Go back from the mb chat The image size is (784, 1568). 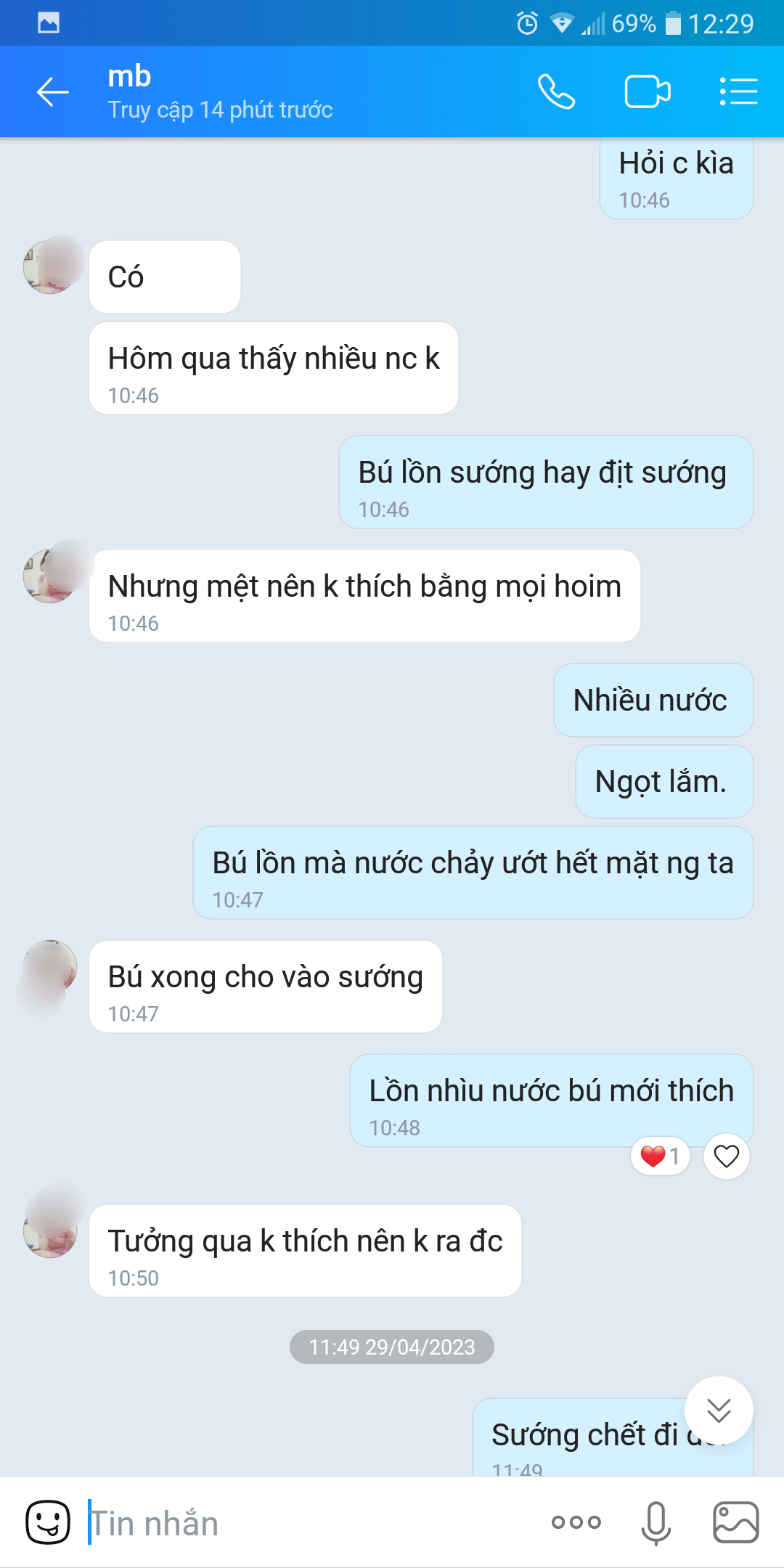pos(52,92)
